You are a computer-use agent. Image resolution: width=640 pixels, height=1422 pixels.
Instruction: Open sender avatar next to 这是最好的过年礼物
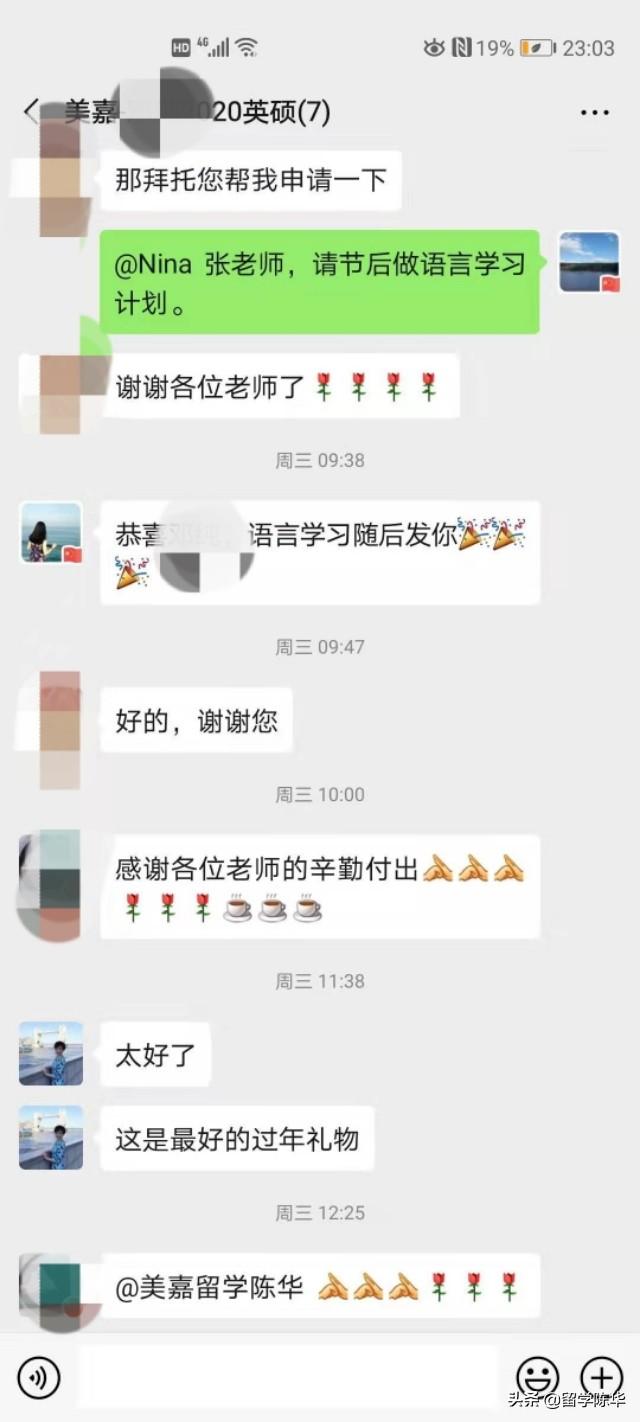(51, 1138)
